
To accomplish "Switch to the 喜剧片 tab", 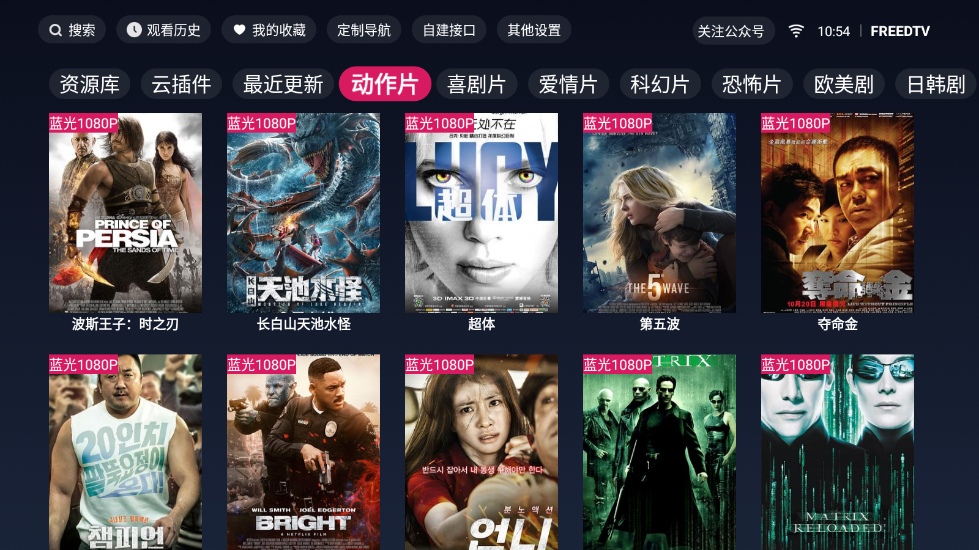I will coord(476,85).
